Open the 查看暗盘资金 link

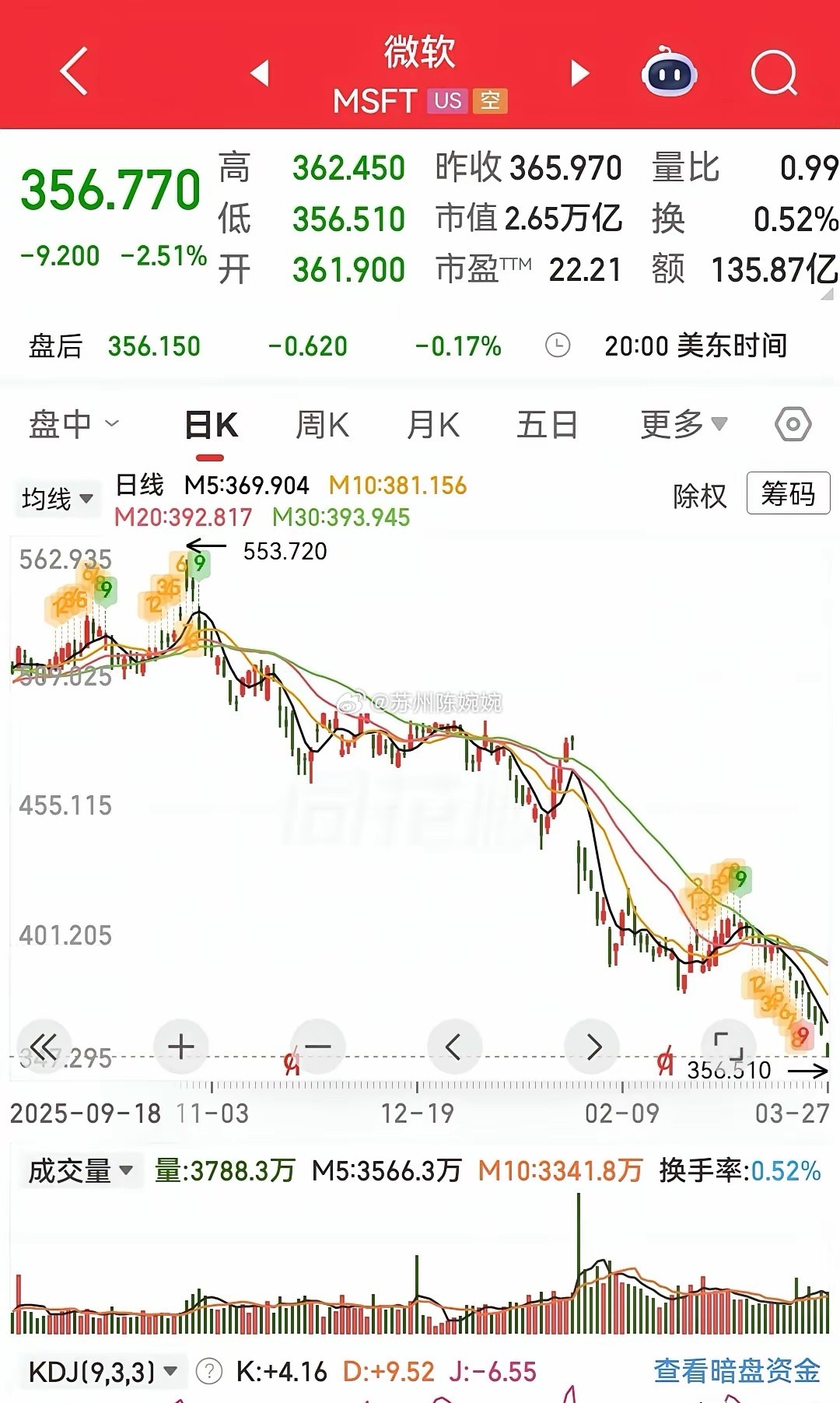point(733,1372)
